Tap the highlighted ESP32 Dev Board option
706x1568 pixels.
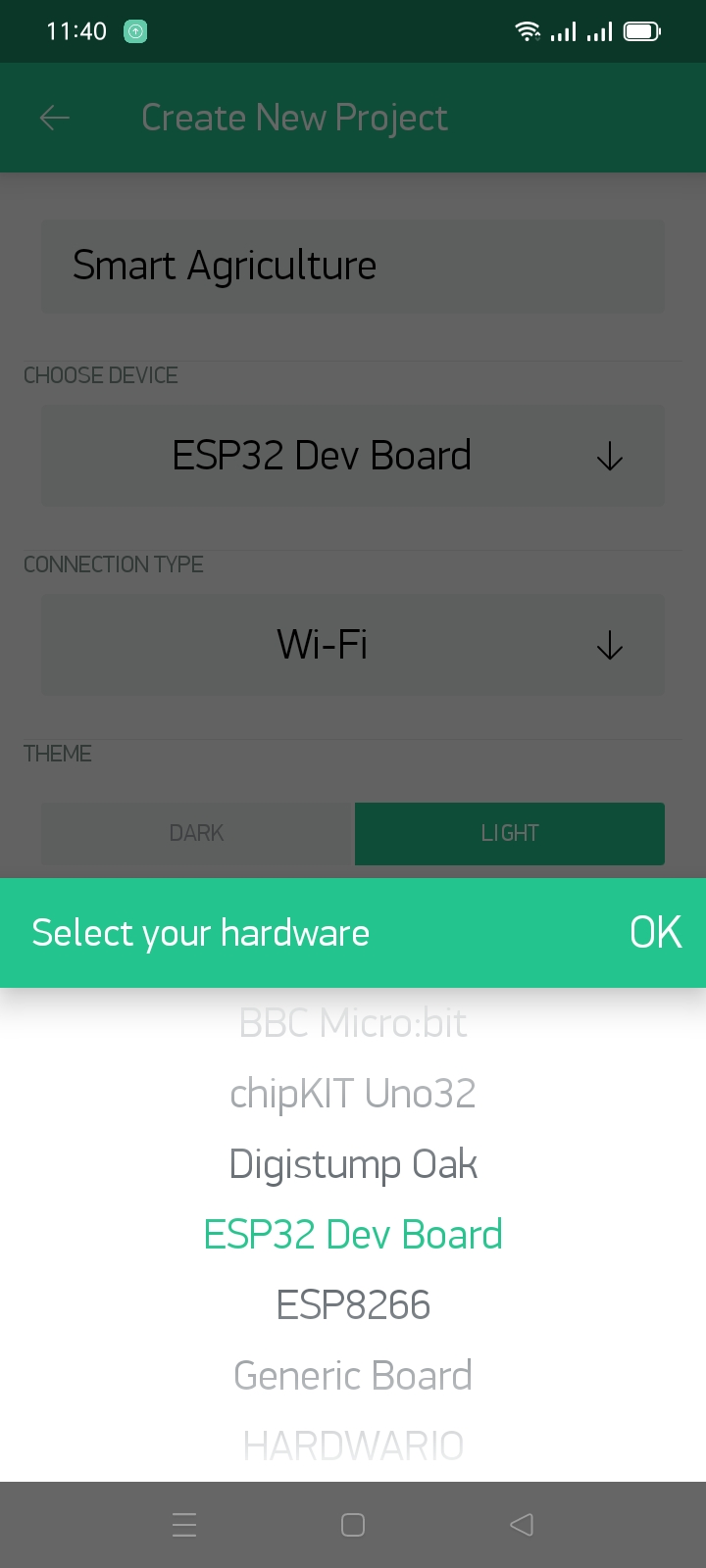coord(353,1234)
